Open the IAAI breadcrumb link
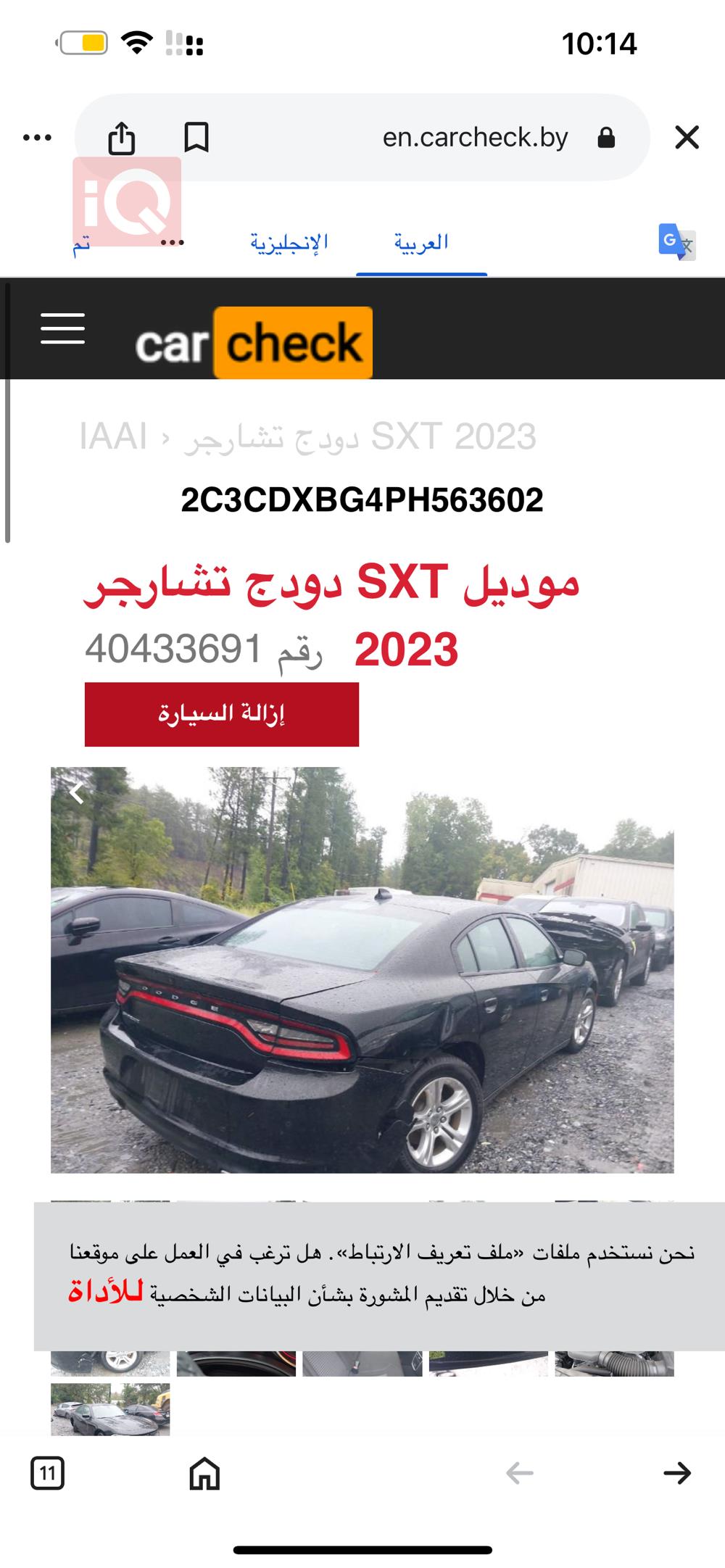725x1568 pixels. (x=113, y=436)
